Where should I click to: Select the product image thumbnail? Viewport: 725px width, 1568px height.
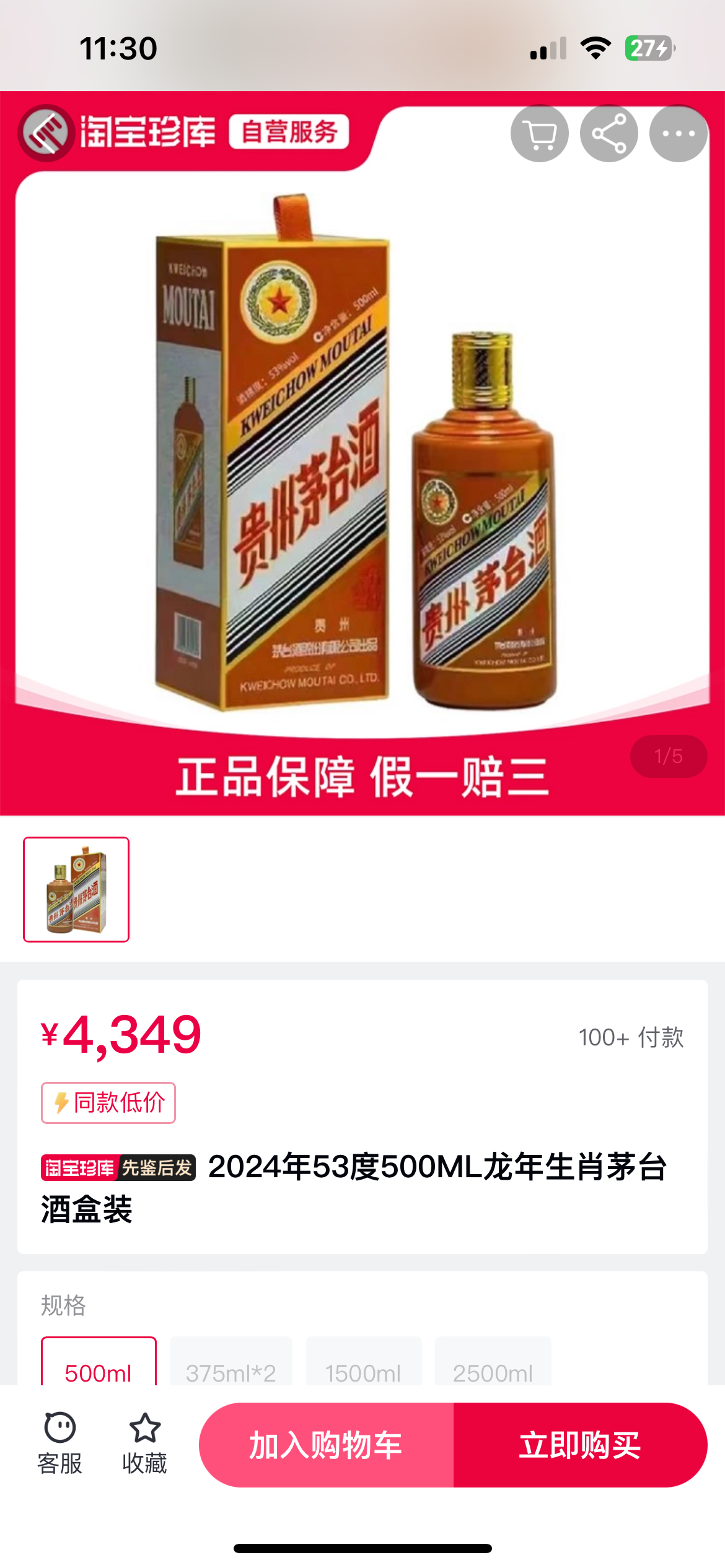76,889
